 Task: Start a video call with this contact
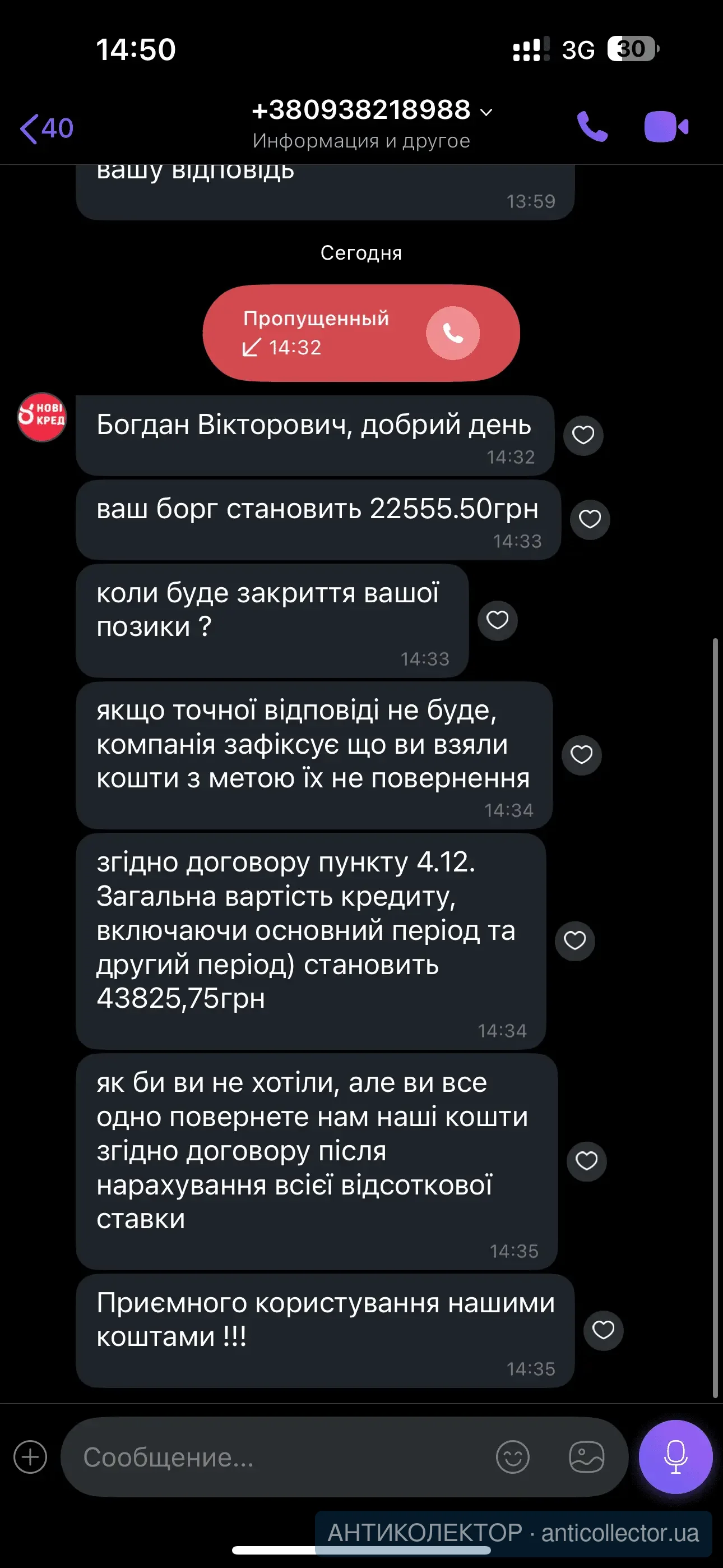pyautogui.click(x=666, y=127)
